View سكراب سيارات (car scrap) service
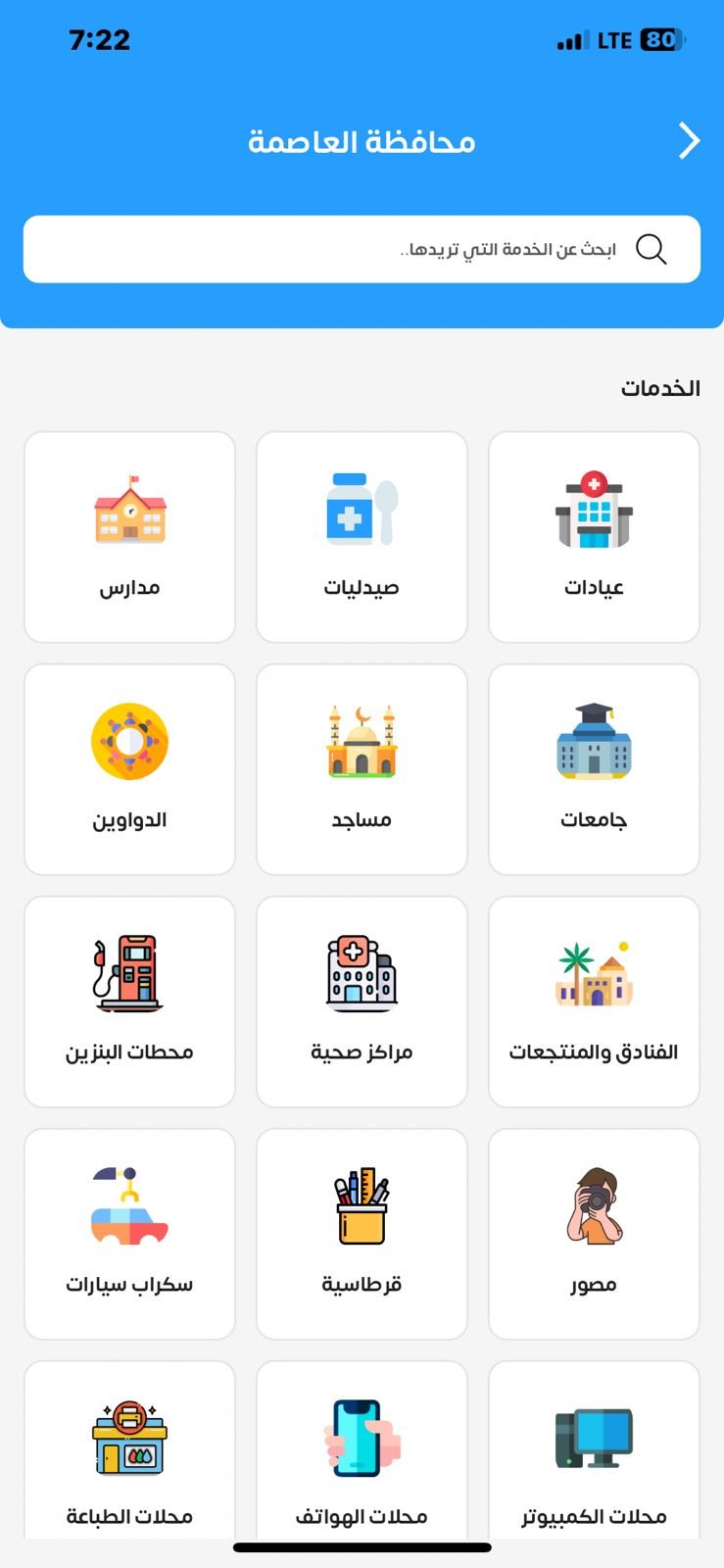 click(129, 1234)
